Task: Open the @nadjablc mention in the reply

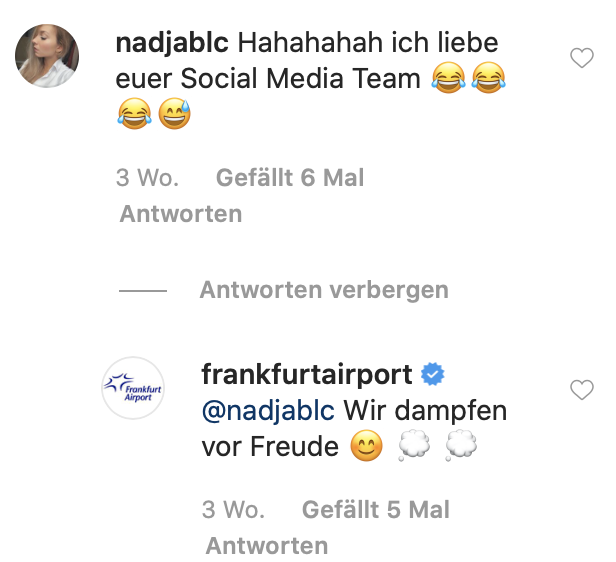Action: [x=268, y=411]
